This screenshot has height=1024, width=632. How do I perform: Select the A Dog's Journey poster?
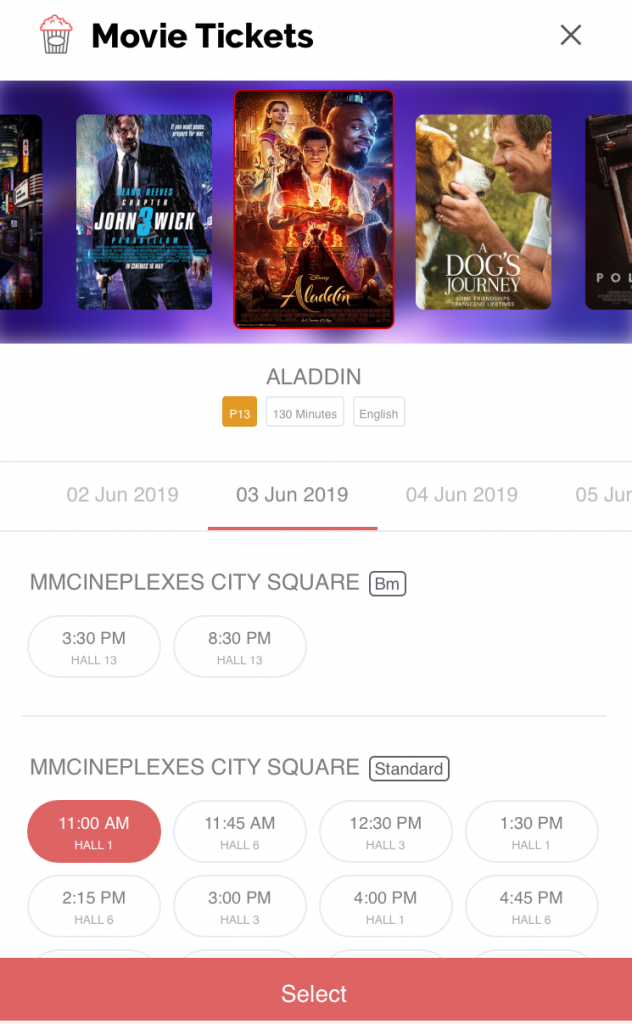(x=483, y=212)
